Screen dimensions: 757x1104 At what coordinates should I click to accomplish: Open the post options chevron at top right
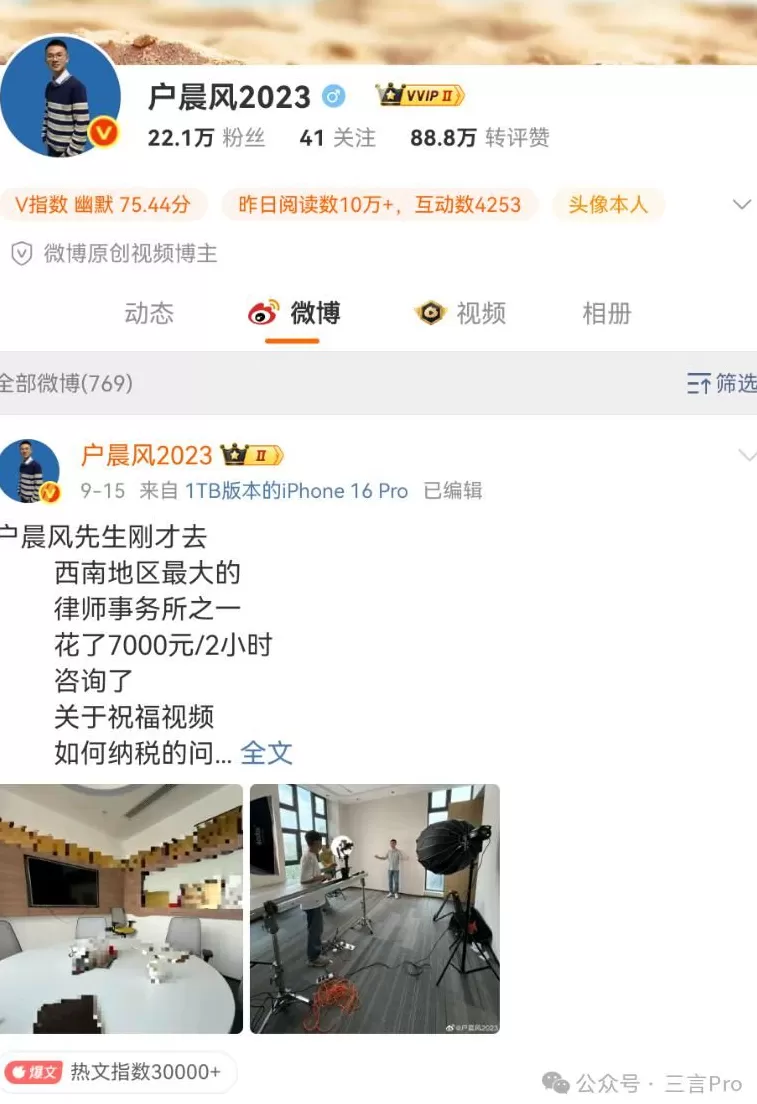[748, 455]
